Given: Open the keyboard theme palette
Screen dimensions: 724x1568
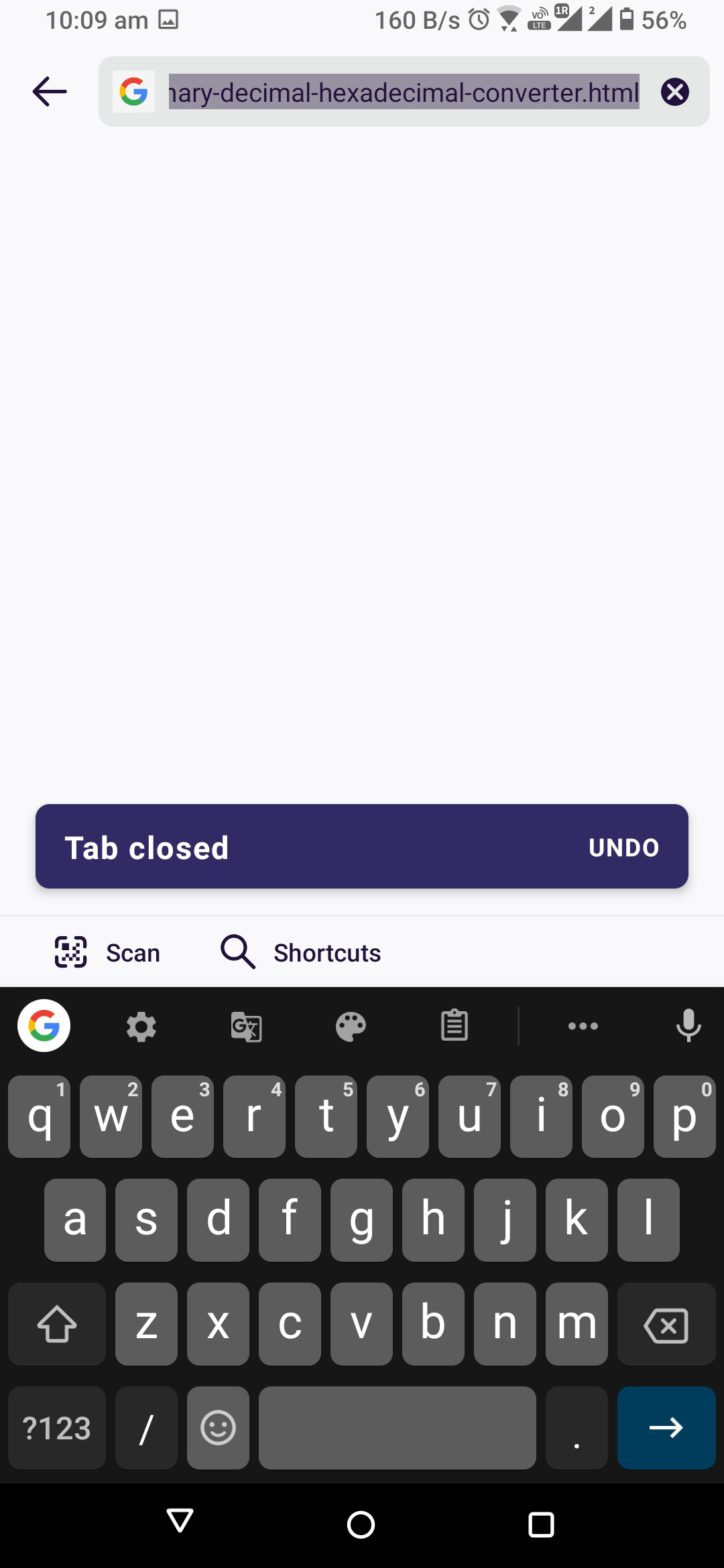Looking at the screenshot, I should click(x=351, y=1026).
